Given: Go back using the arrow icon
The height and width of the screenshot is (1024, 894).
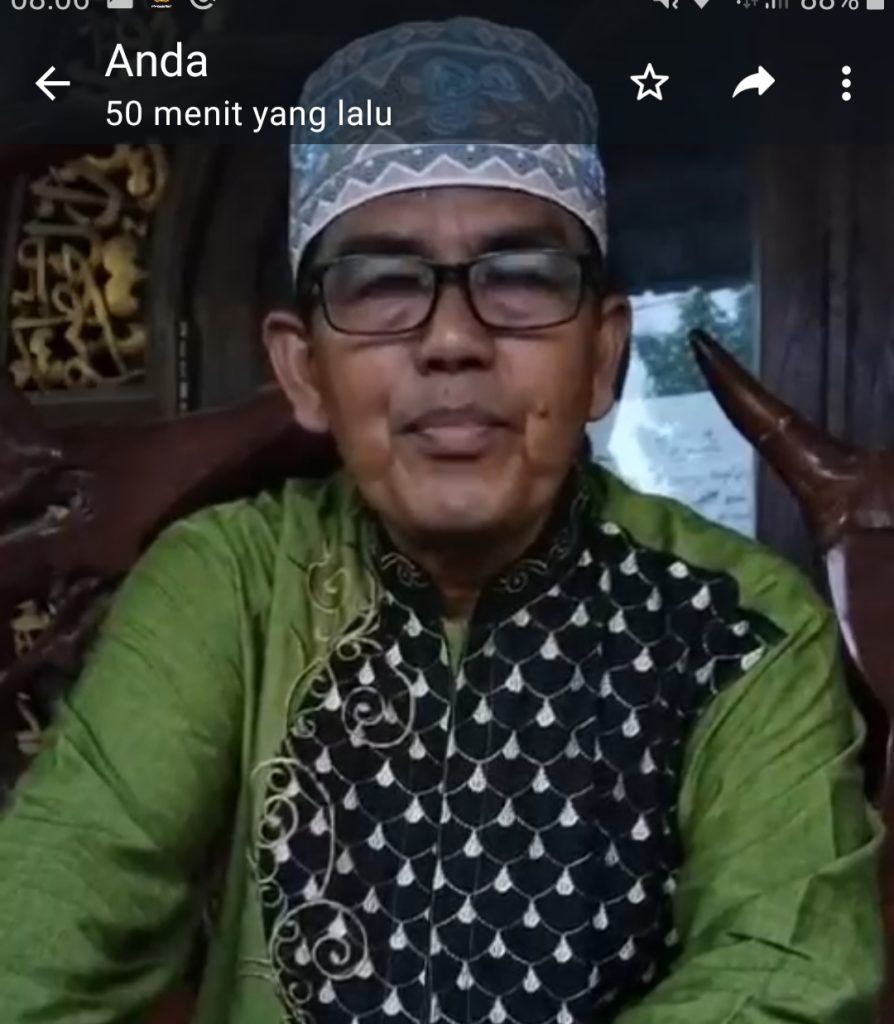Looking at the screenshot, I should [52, 84].
